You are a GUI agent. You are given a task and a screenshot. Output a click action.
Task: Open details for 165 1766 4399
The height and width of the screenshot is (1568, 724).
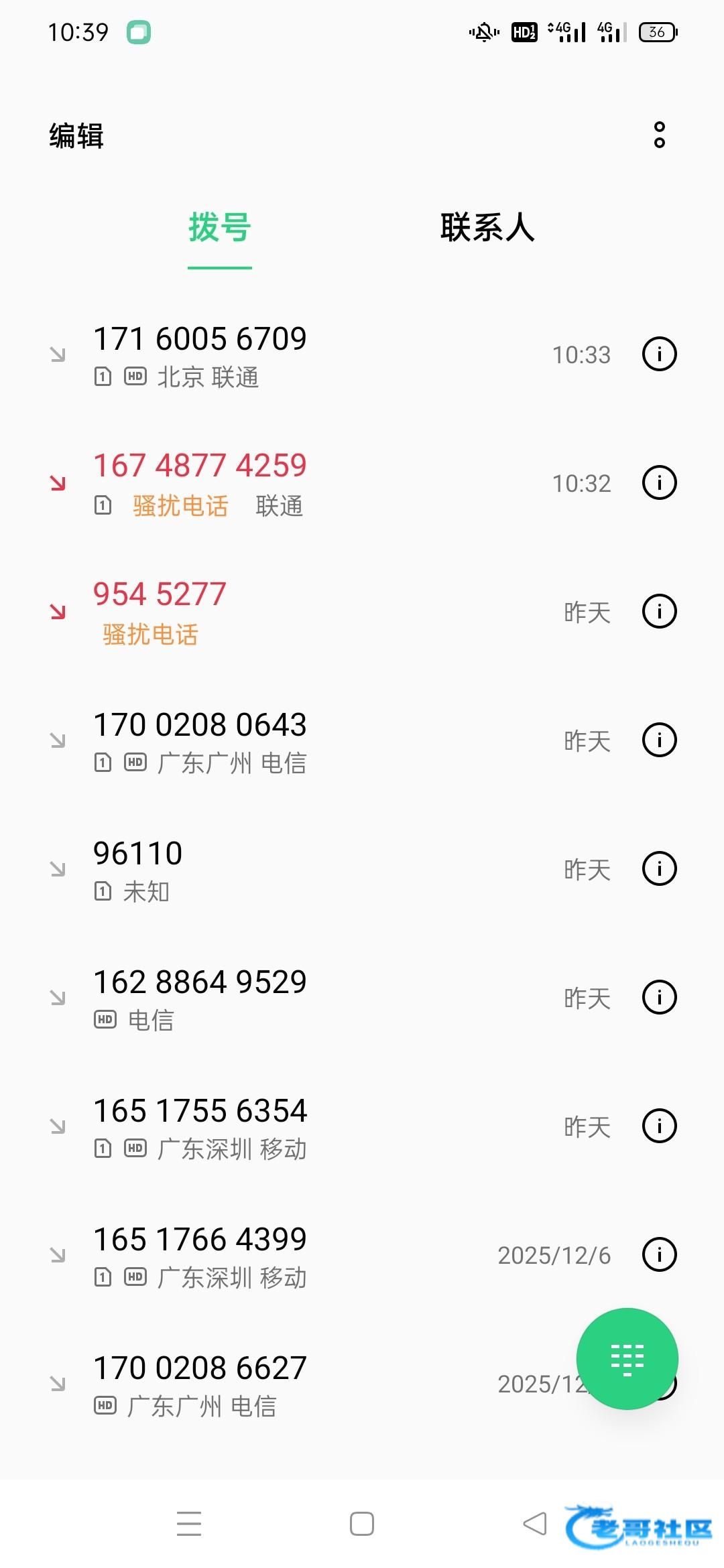pos(660,1254)
